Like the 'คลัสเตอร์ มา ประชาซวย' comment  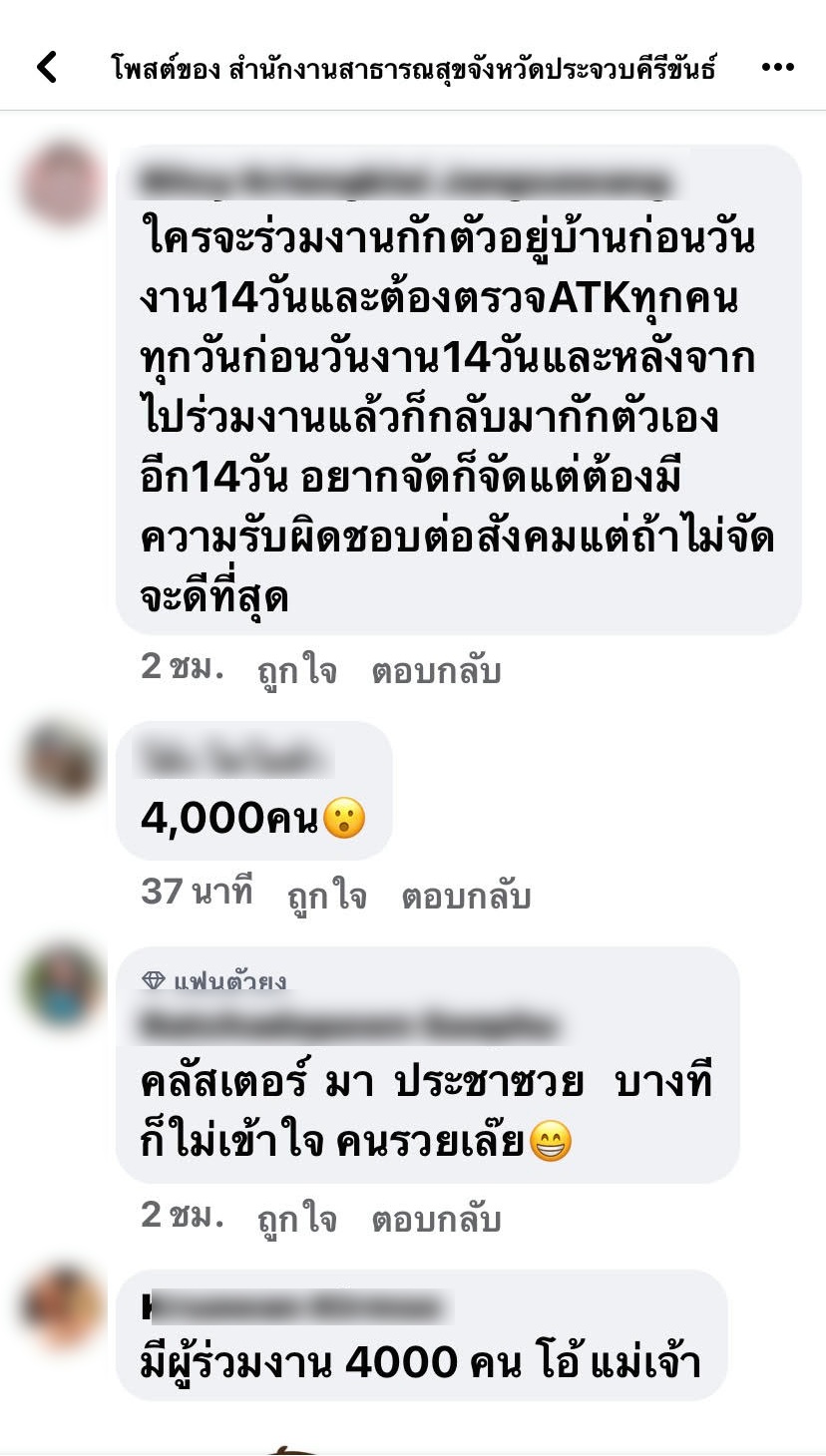296,1219
